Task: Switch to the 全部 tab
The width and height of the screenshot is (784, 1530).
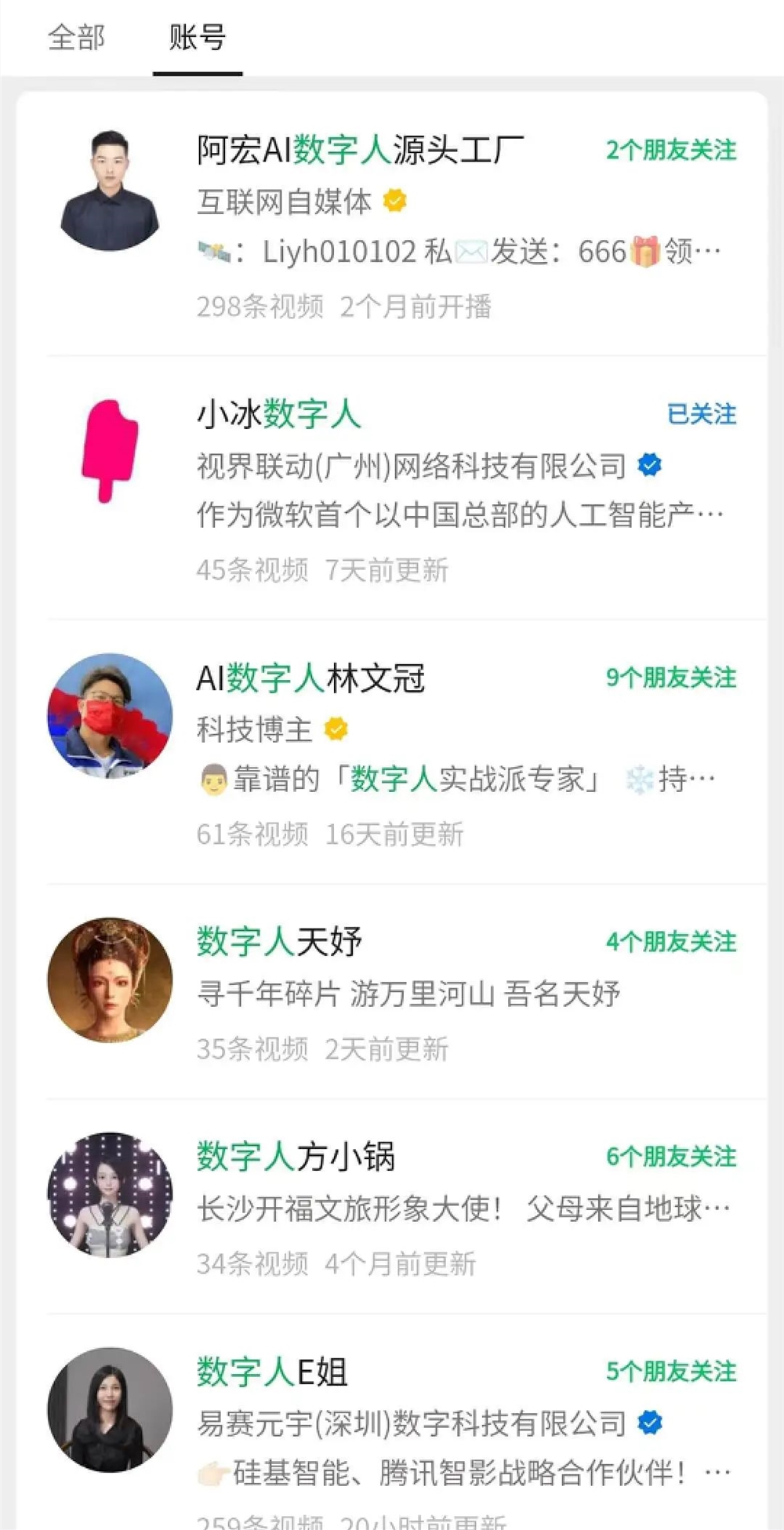Action: coord(76,38)
